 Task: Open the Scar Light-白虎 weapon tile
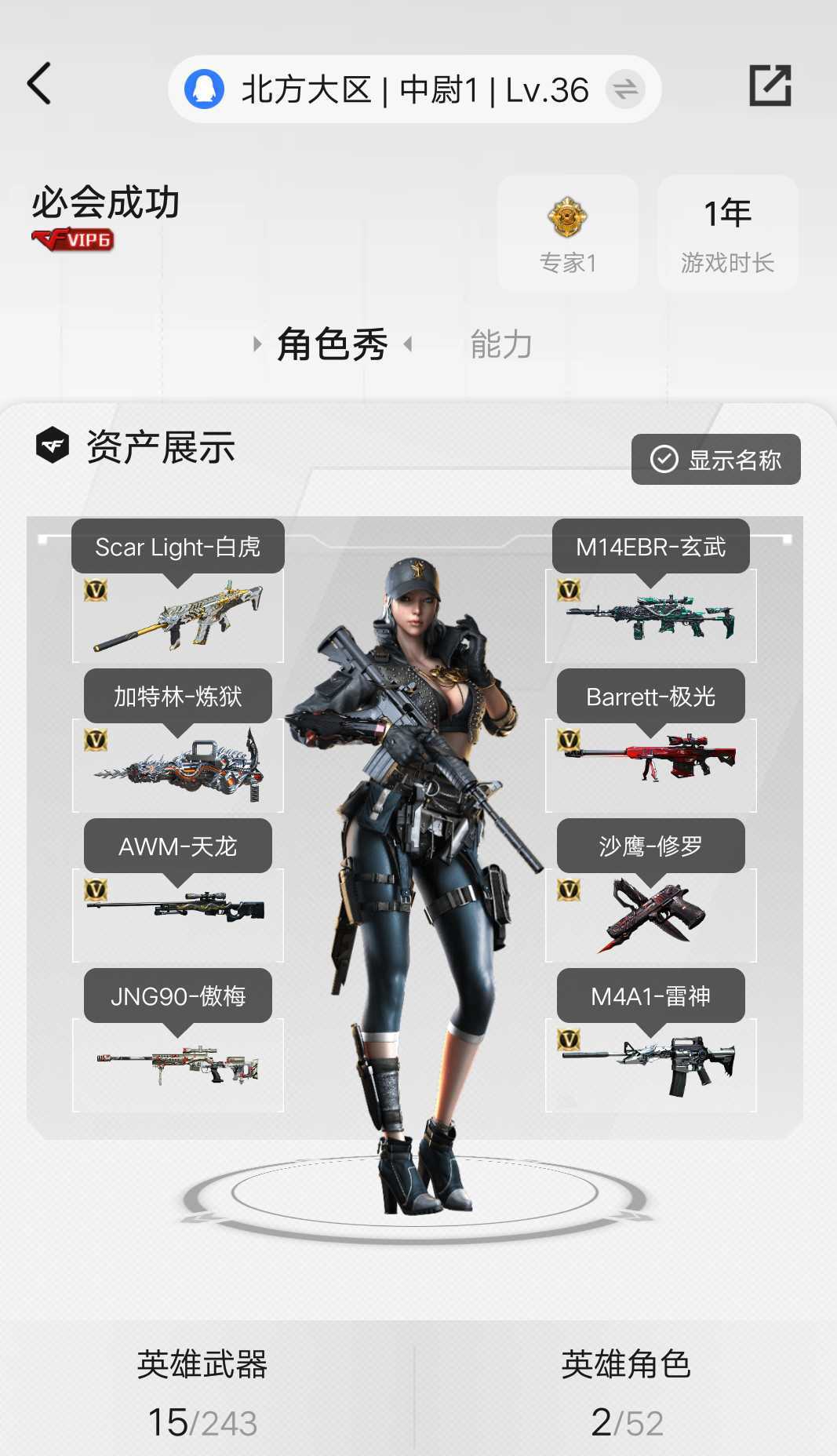[178, 617]
